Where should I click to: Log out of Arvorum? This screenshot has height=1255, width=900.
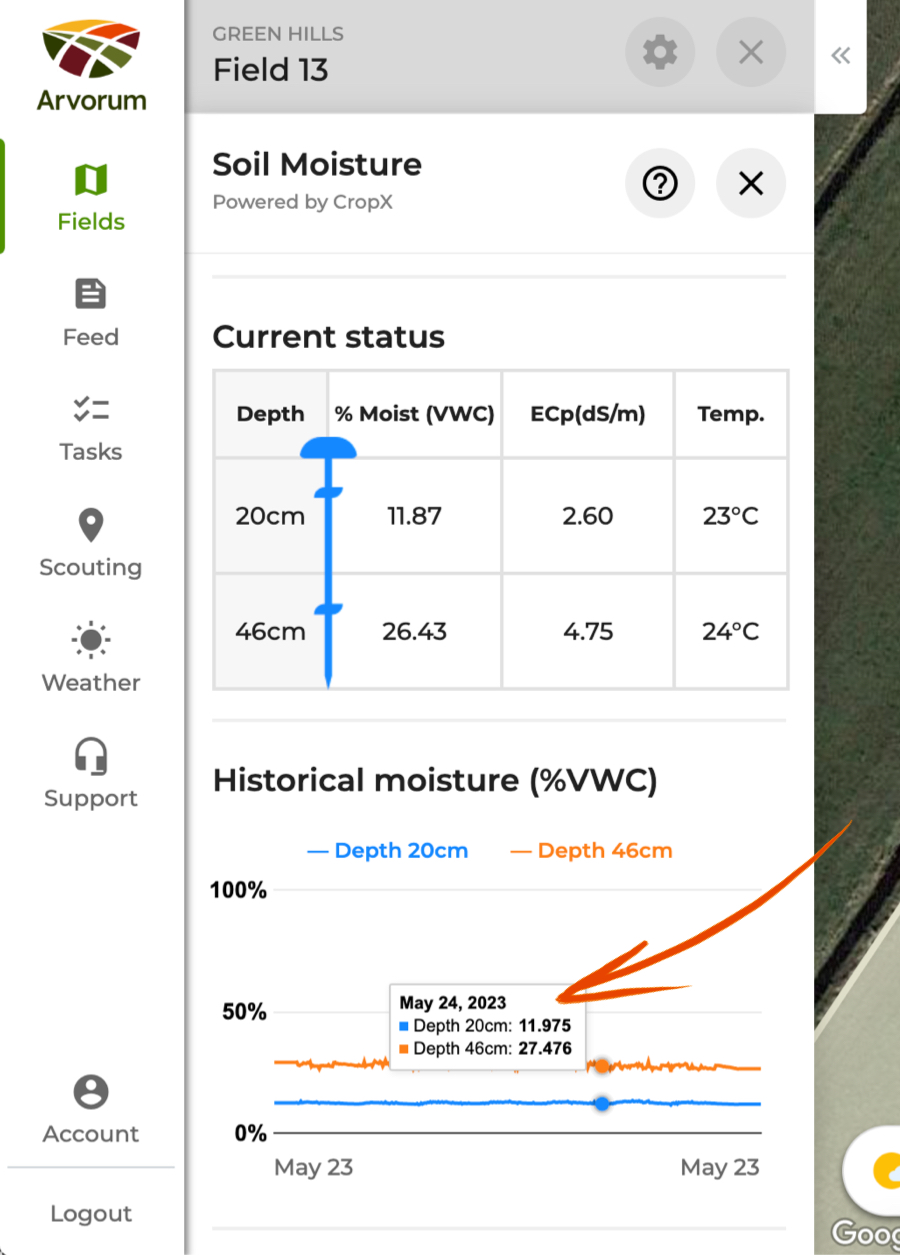pos(91,1213)
